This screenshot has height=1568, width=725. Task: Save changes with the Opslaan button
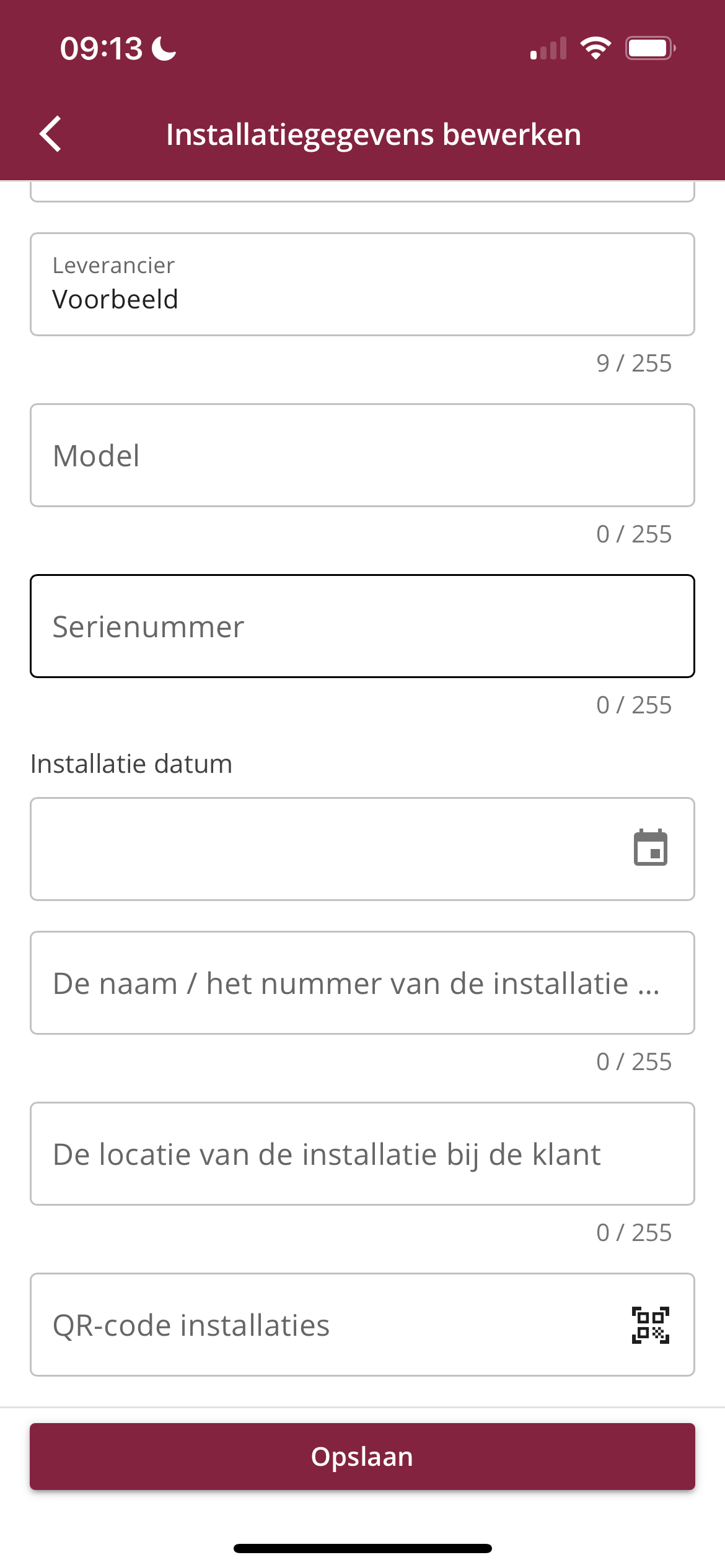click(x=362, y=1457)
